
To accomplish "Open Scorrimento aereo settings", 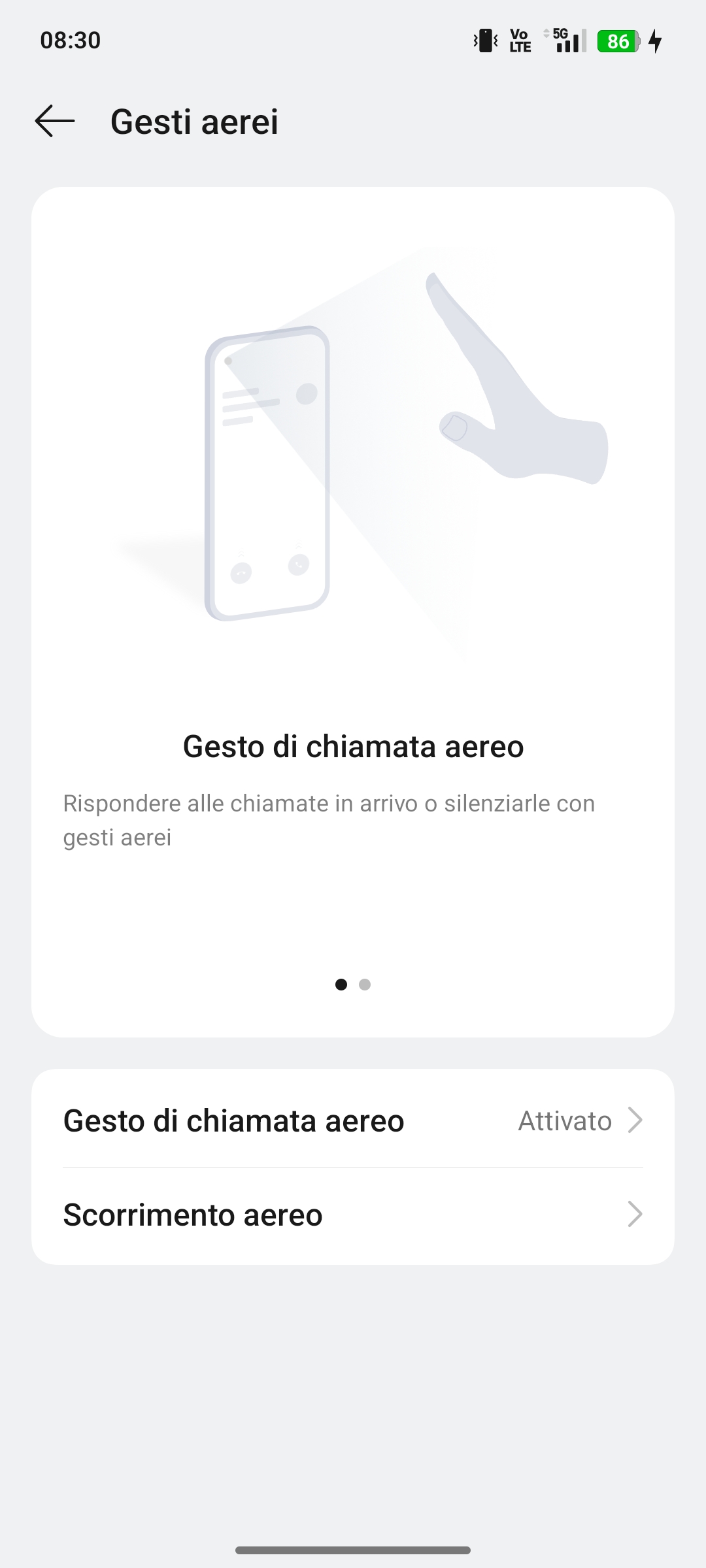I will 353,1215.
